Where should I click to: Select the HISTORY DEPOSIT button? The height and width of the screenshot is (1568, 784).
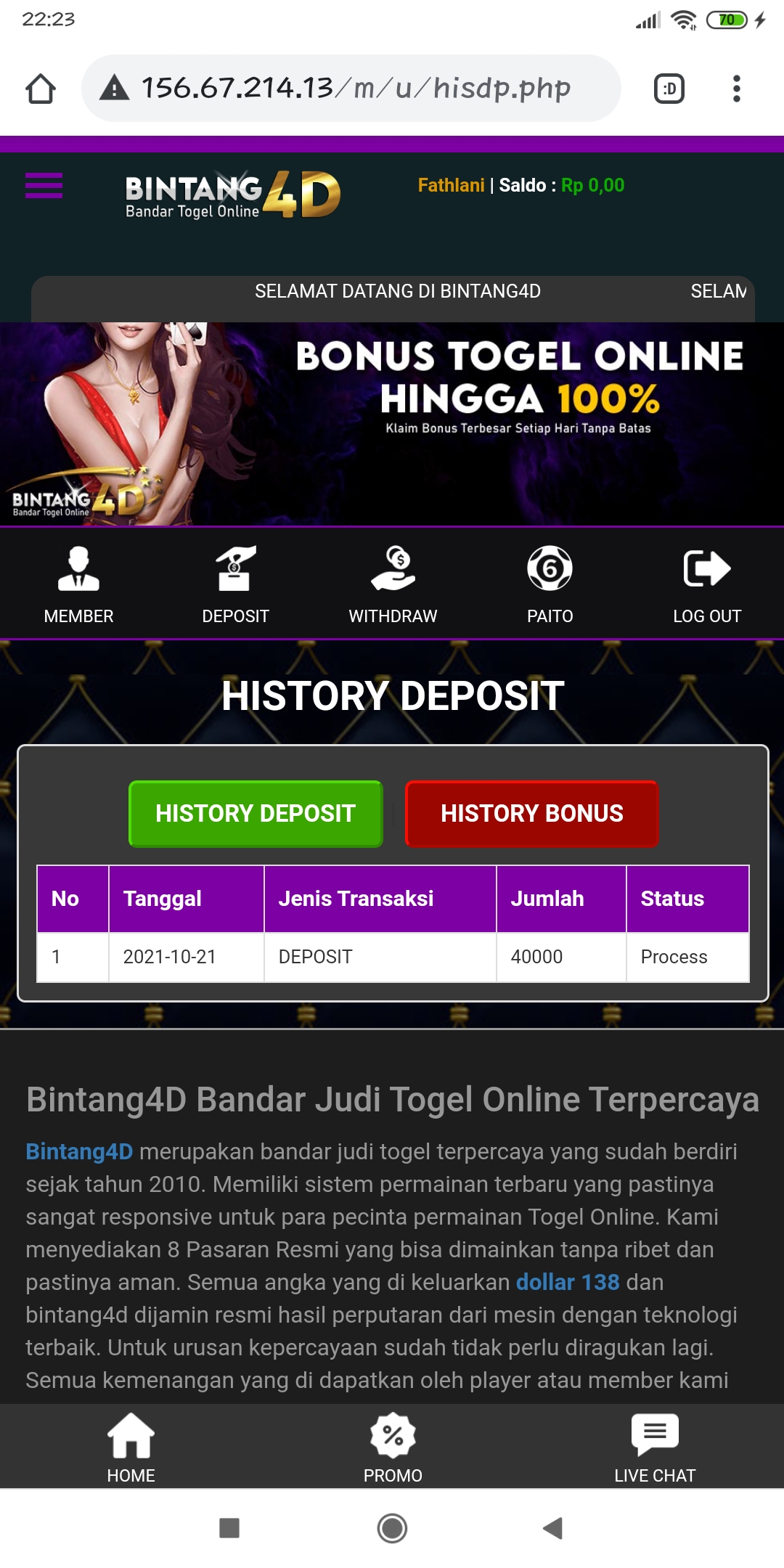click(x=256, y=813)
